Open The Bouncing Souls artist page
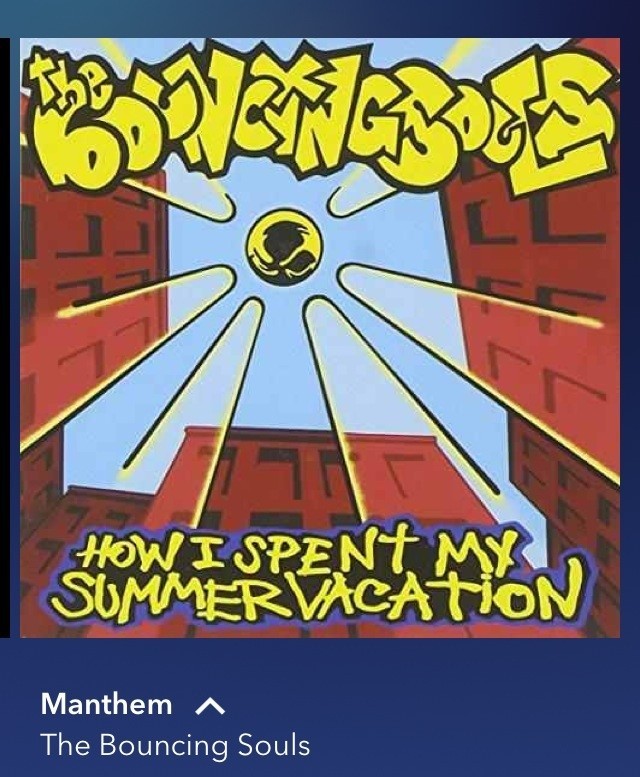640x777 pixels. [175, 745]
